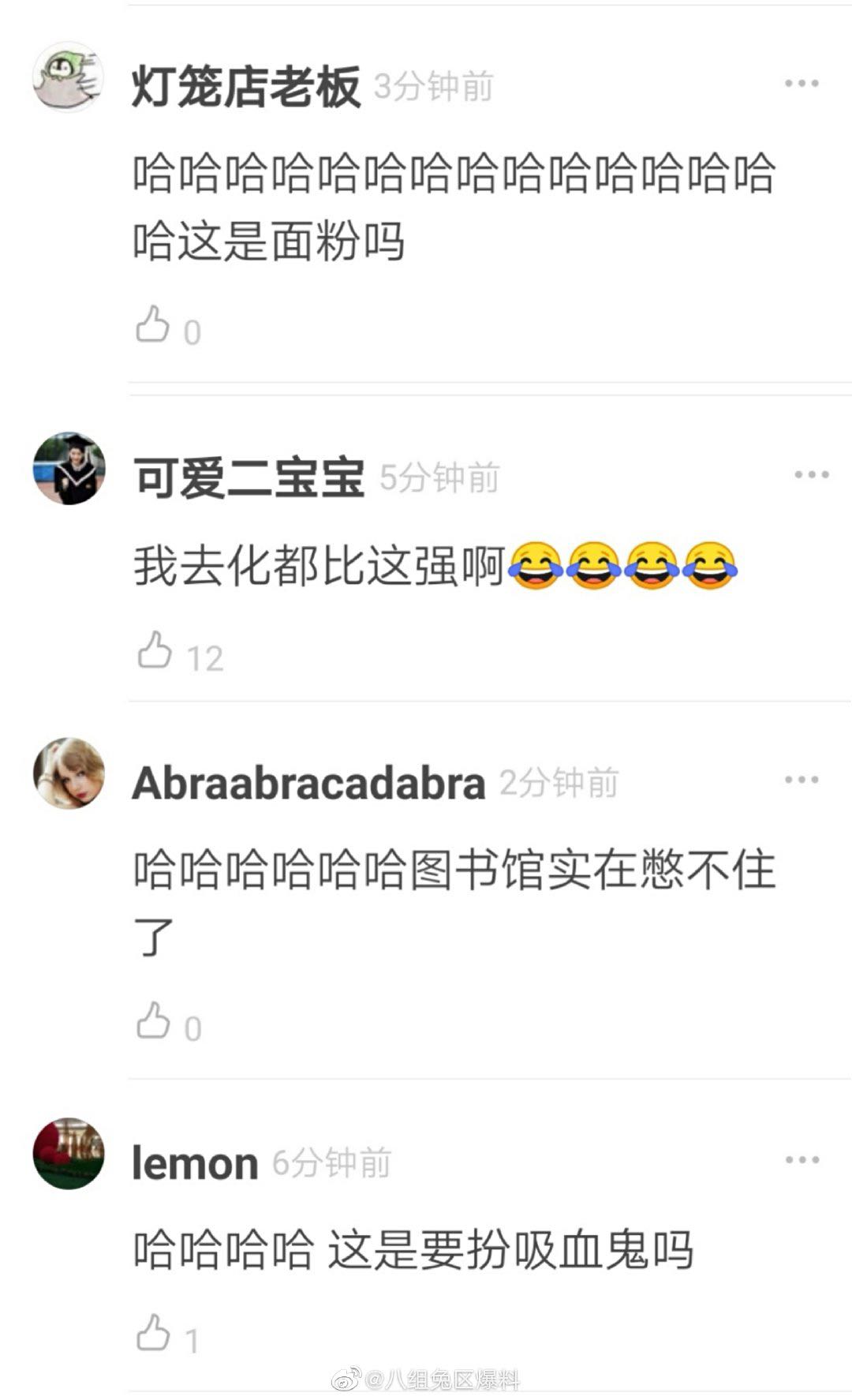Like 可爱二宝宝's comment

[155, 650]
